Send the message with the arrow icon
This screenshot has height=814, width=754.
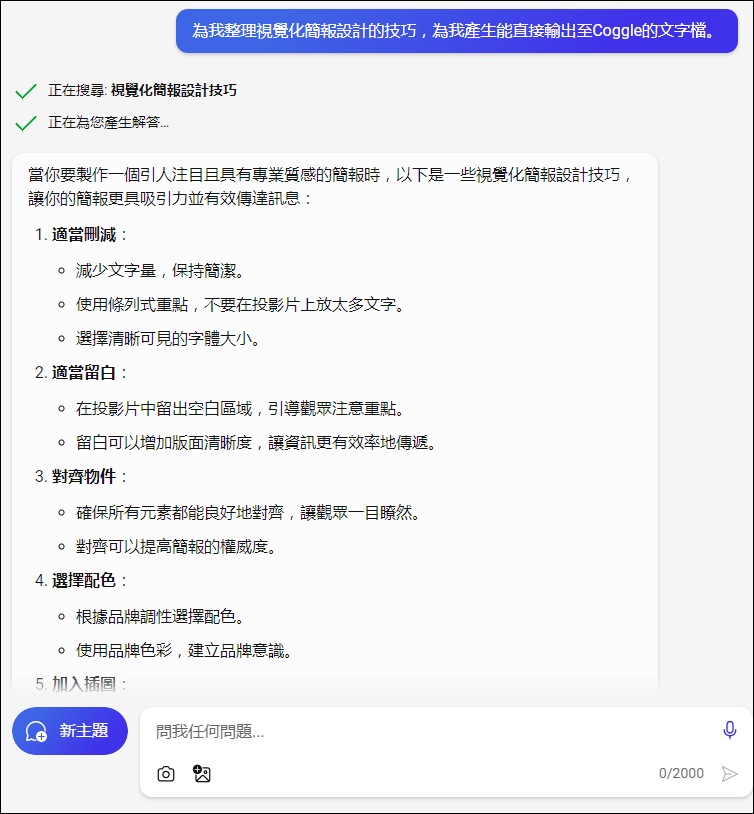[x=729, y=773]
